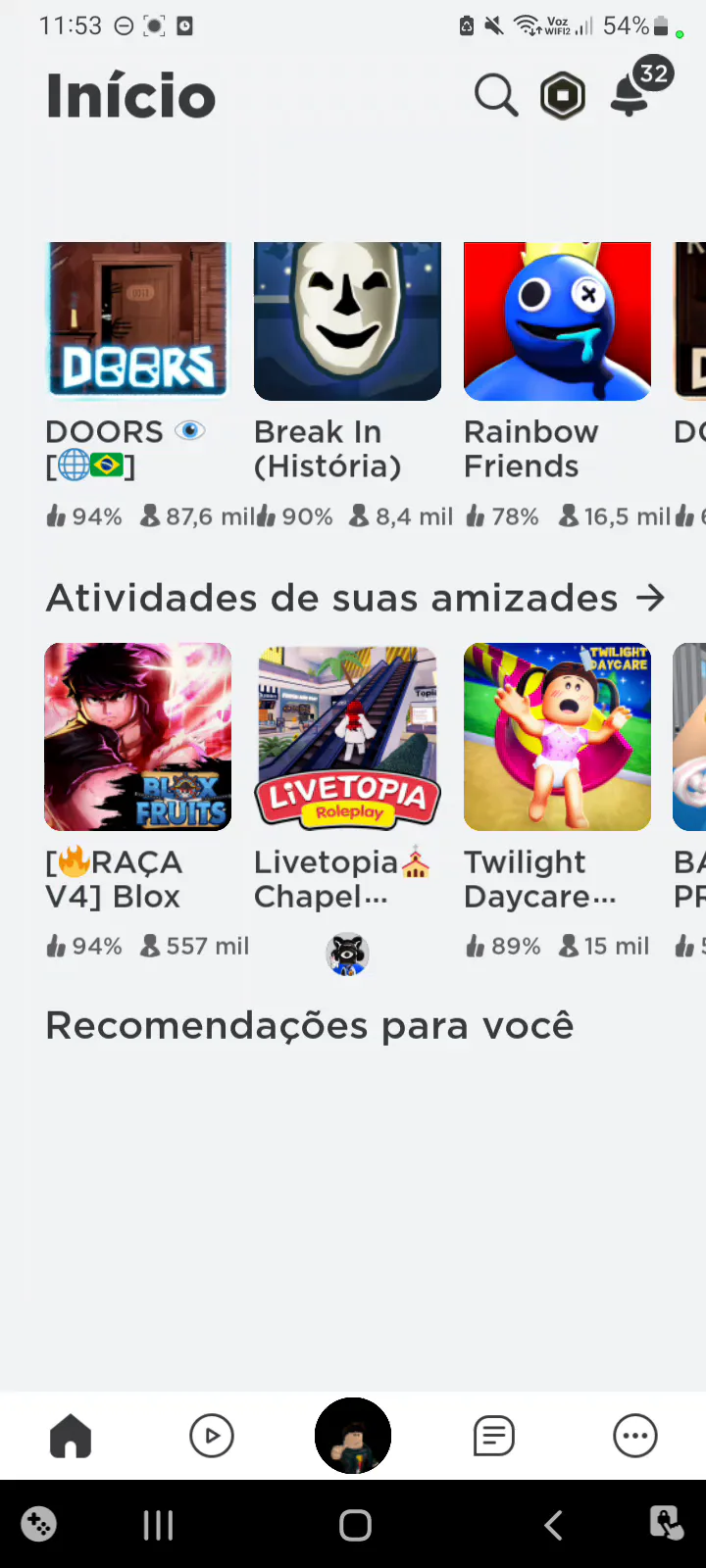Open the Robux balance icon
This screenshot has height=1568, width=706.
pyautogui.click(x=563, y=96)
